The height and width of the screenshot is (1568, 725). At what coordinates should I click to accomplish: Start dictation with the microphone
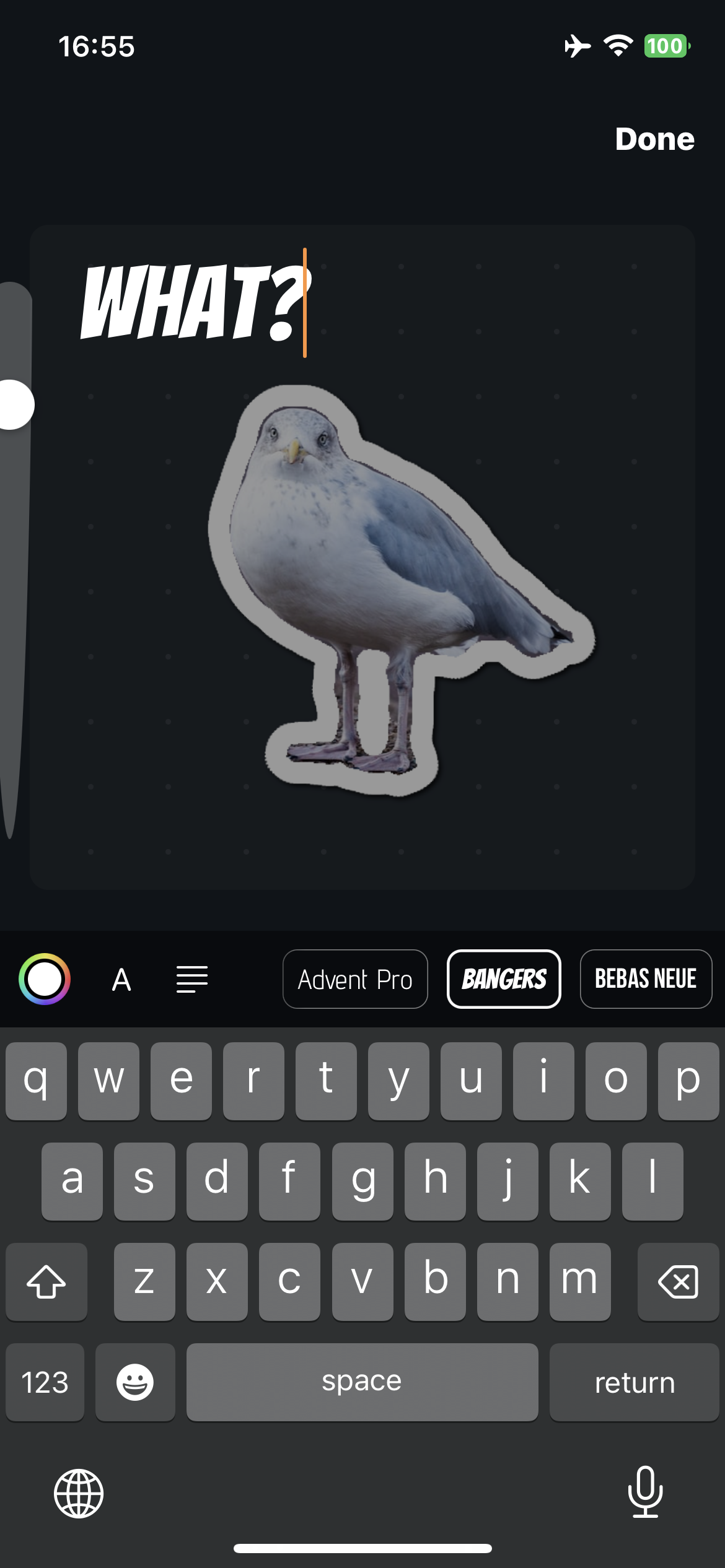click(x=645, y=1492)
